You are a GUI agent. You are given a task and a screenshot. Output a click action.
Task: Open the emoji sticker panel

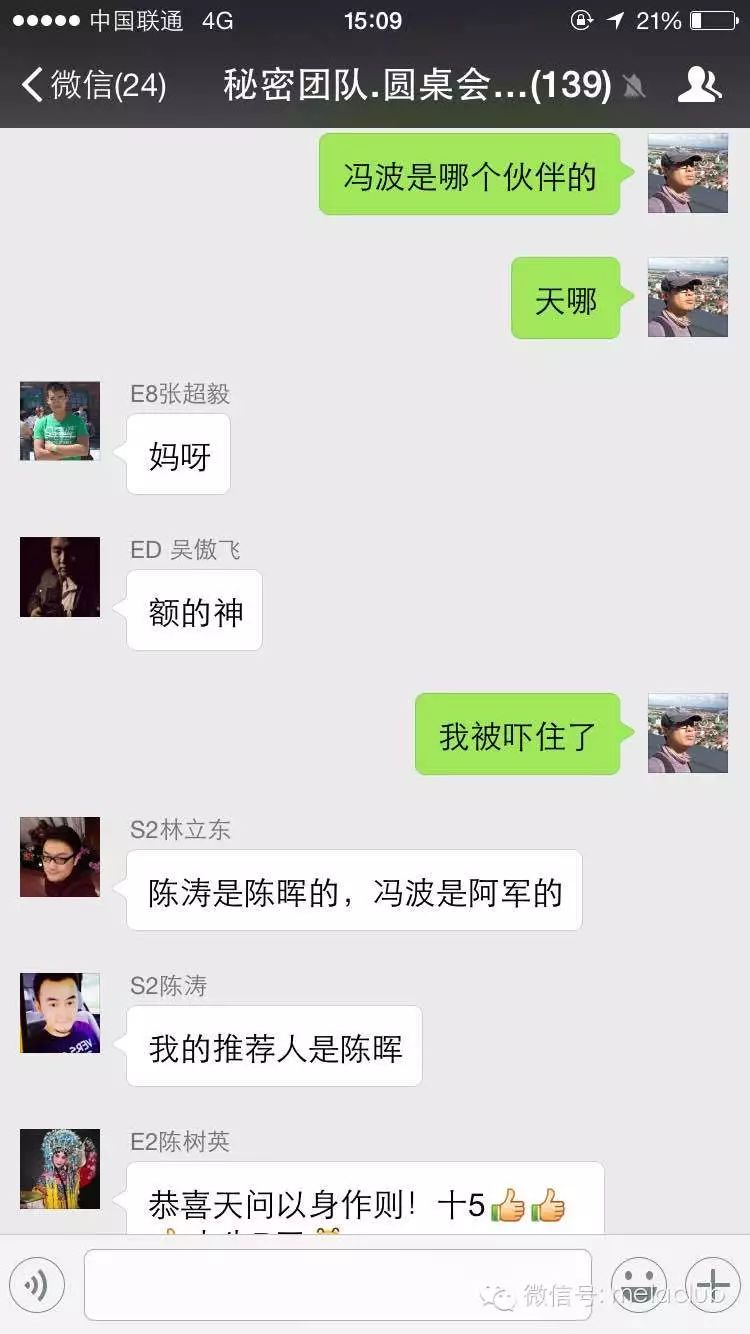tap(639, 1284)
